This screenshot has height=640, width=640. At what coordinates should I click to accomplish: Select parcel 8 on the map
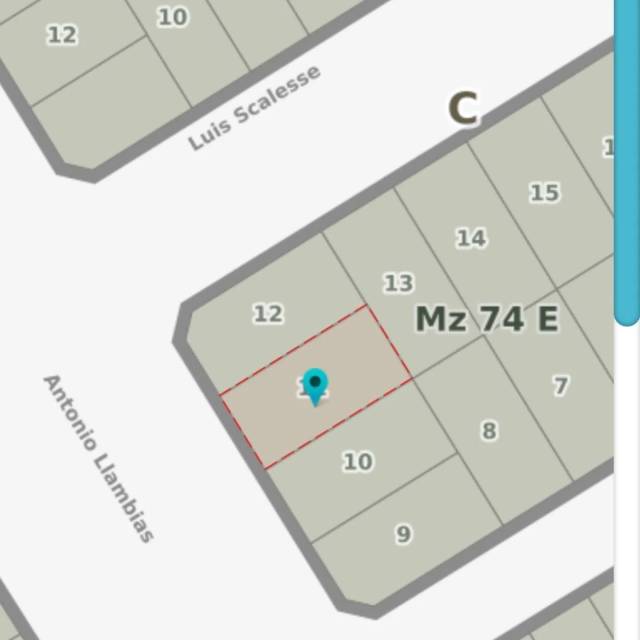pos(488,431)
